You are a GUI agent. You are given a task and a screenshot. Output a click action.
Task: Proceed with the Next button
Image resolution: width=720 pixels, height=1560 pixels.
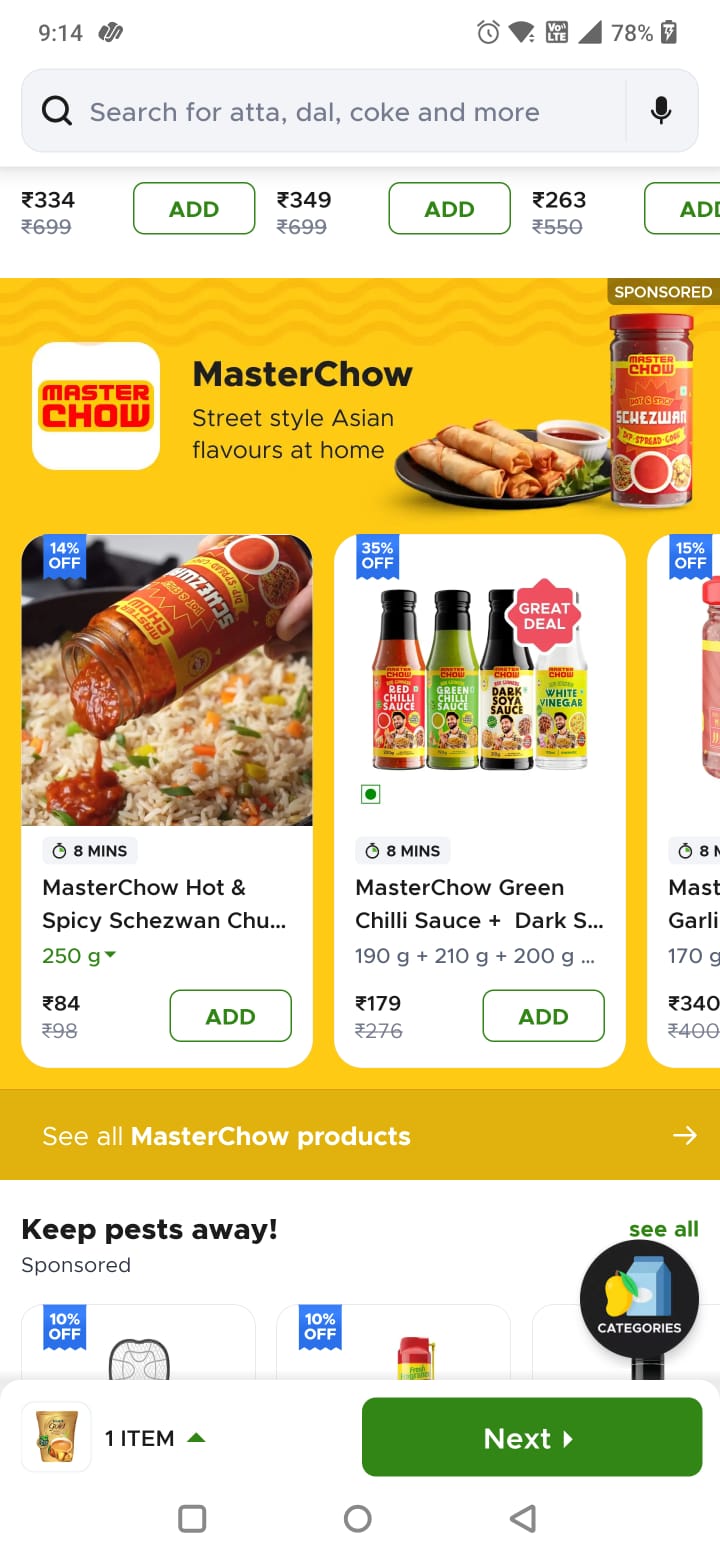pos(531,1438)
